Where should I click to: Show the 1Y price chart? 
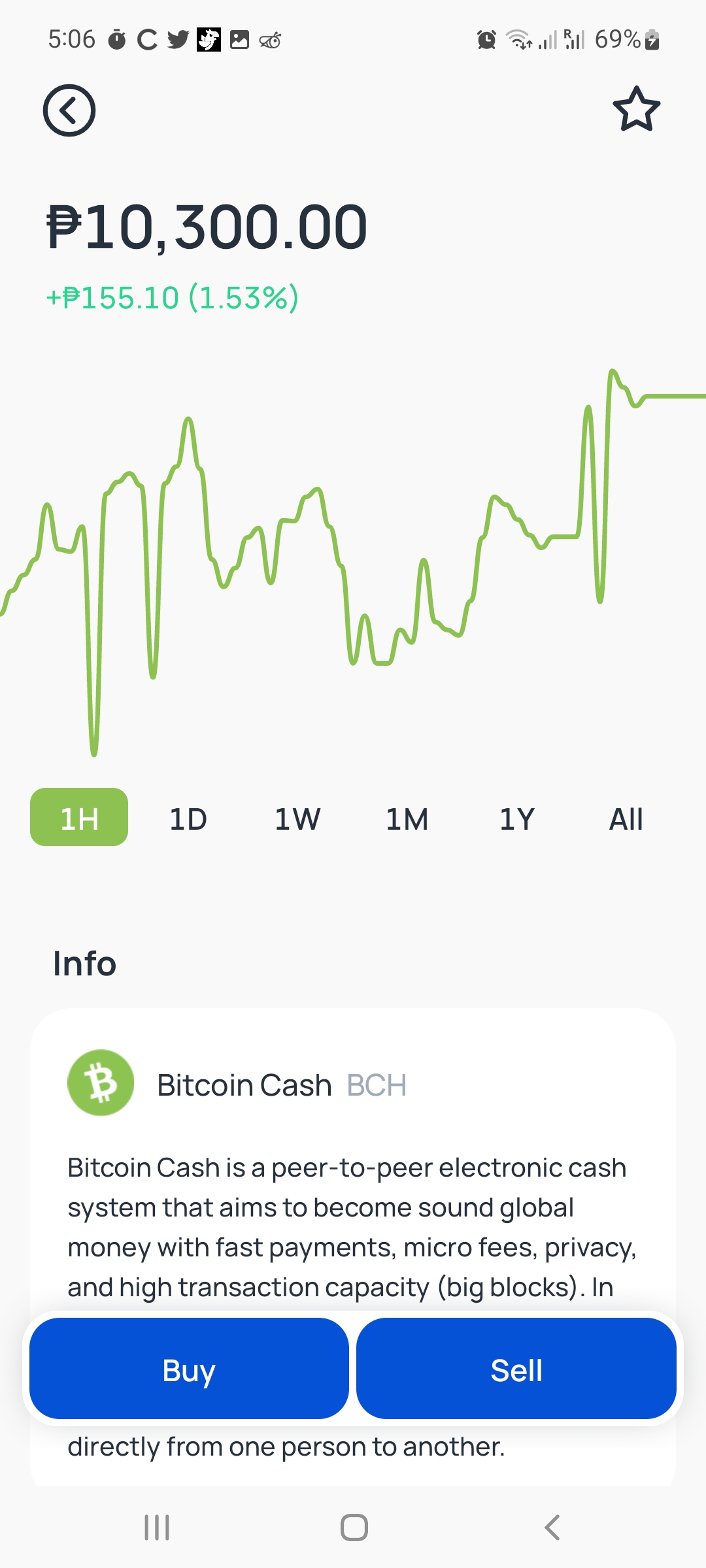517,819
